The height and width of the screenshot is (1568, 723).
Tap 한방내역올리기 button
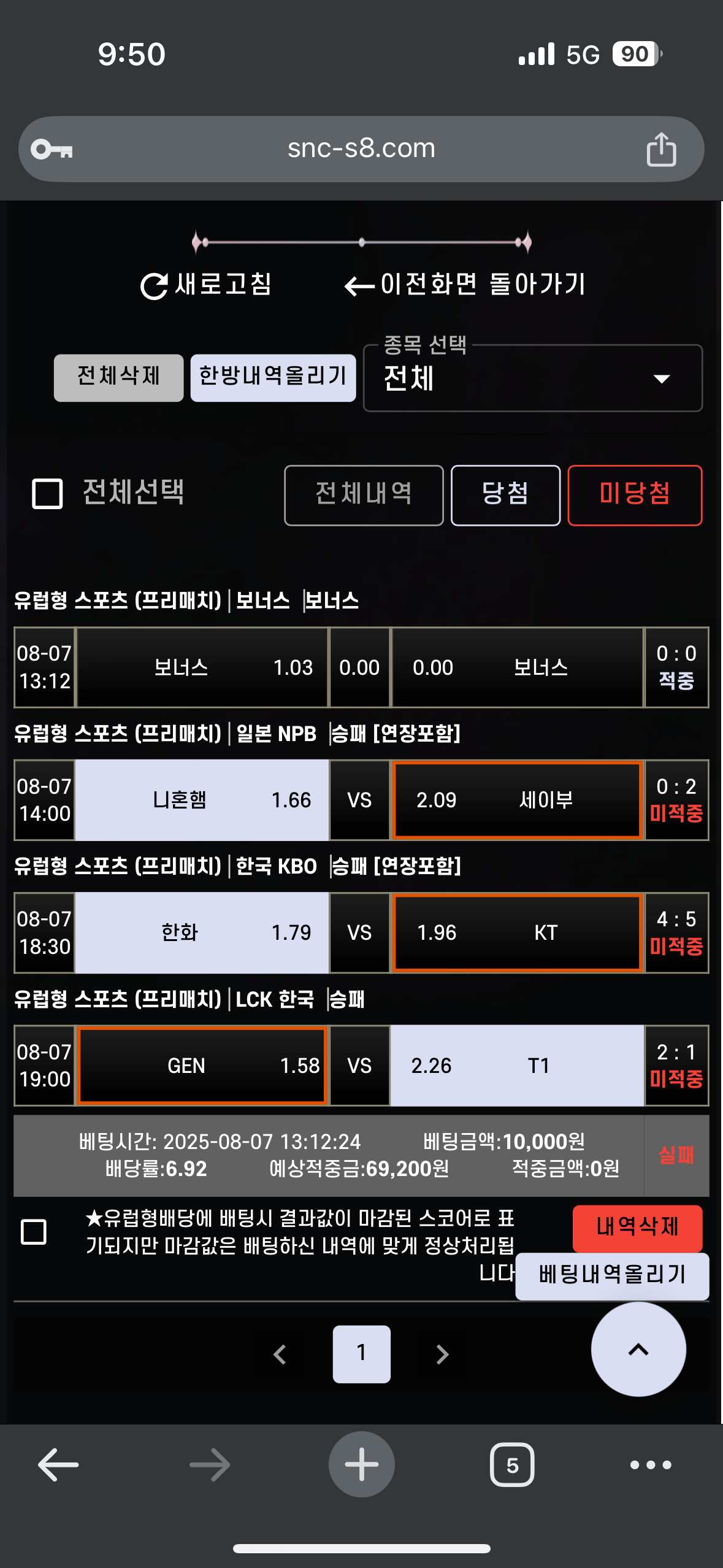pos(273,378)
